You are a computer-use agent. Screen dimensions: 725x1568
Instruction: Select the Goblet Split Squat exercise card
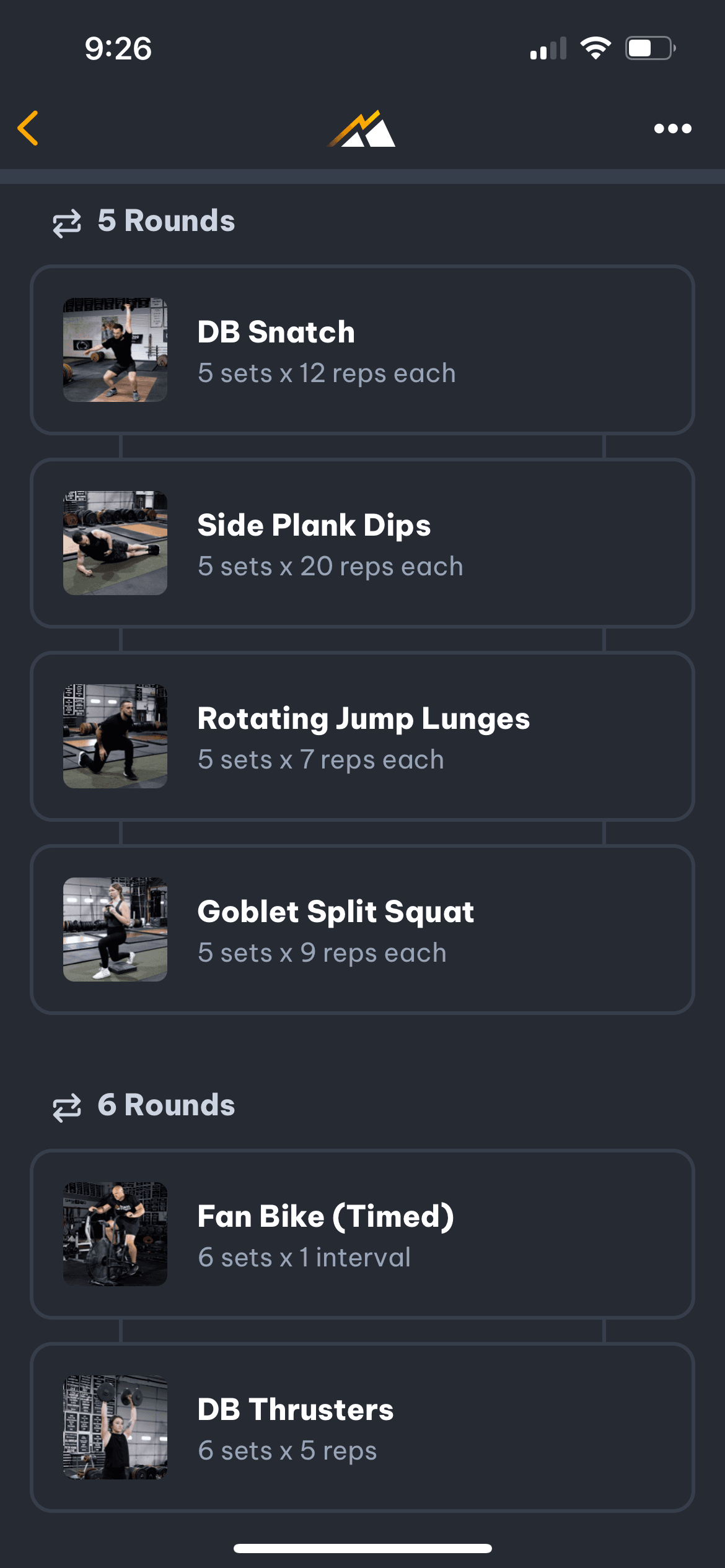[x=362, y=929]
